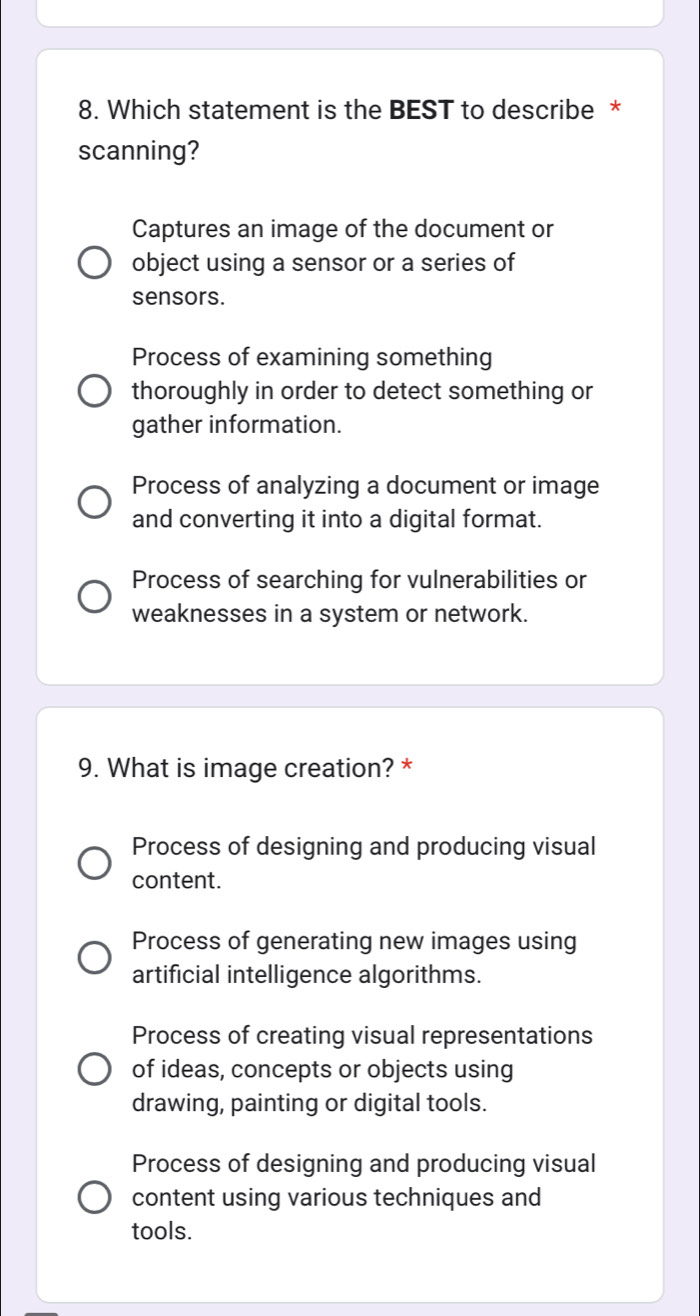700x1316 pixels.
Task: Select 'creating visual representations of ideas' option
Action: click(95, 1070)
